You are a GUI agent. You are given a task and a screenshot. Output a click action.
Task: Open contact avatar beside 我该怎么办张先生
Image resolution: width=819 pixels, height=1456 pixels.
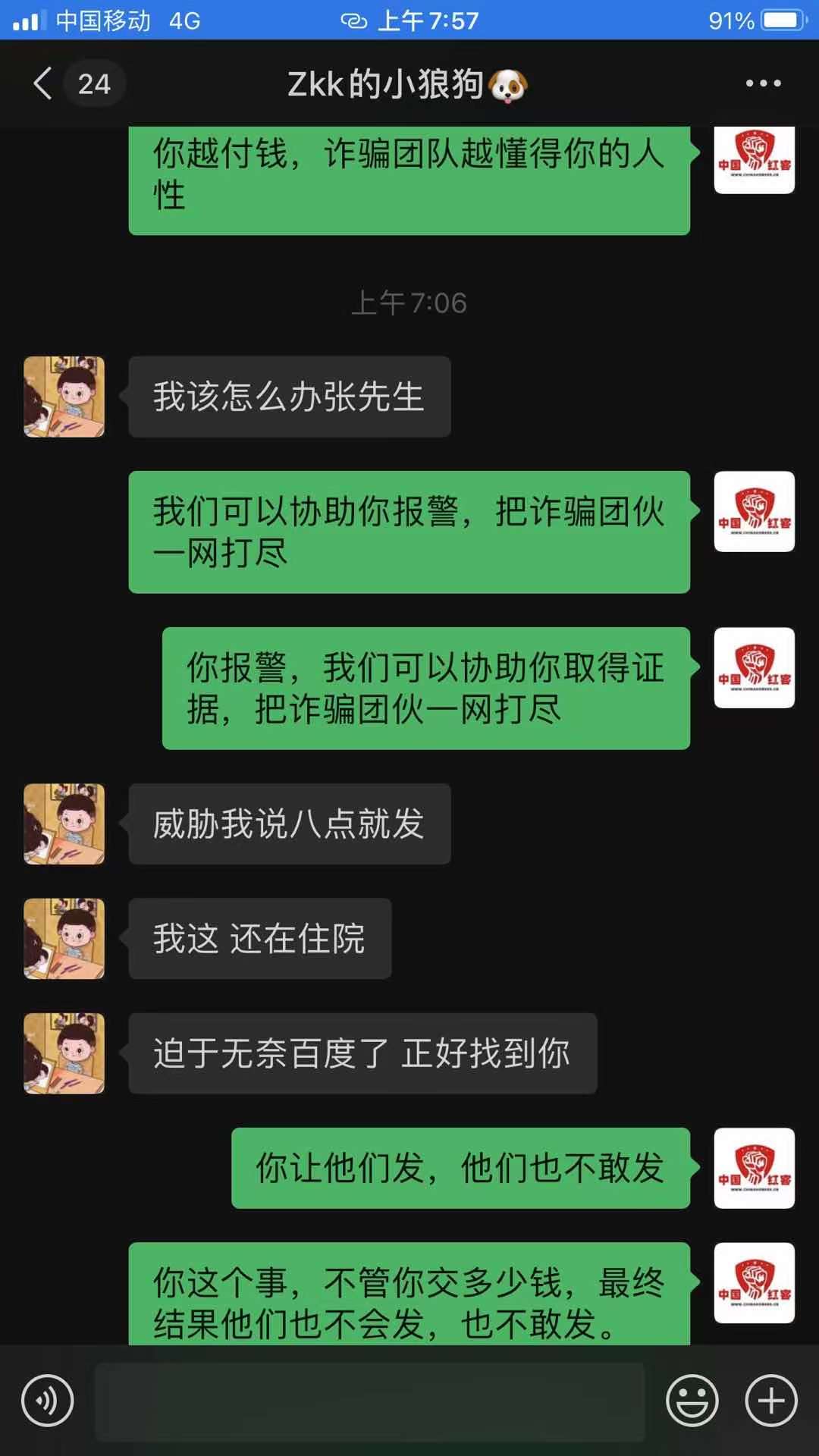[x=64, y=397]
